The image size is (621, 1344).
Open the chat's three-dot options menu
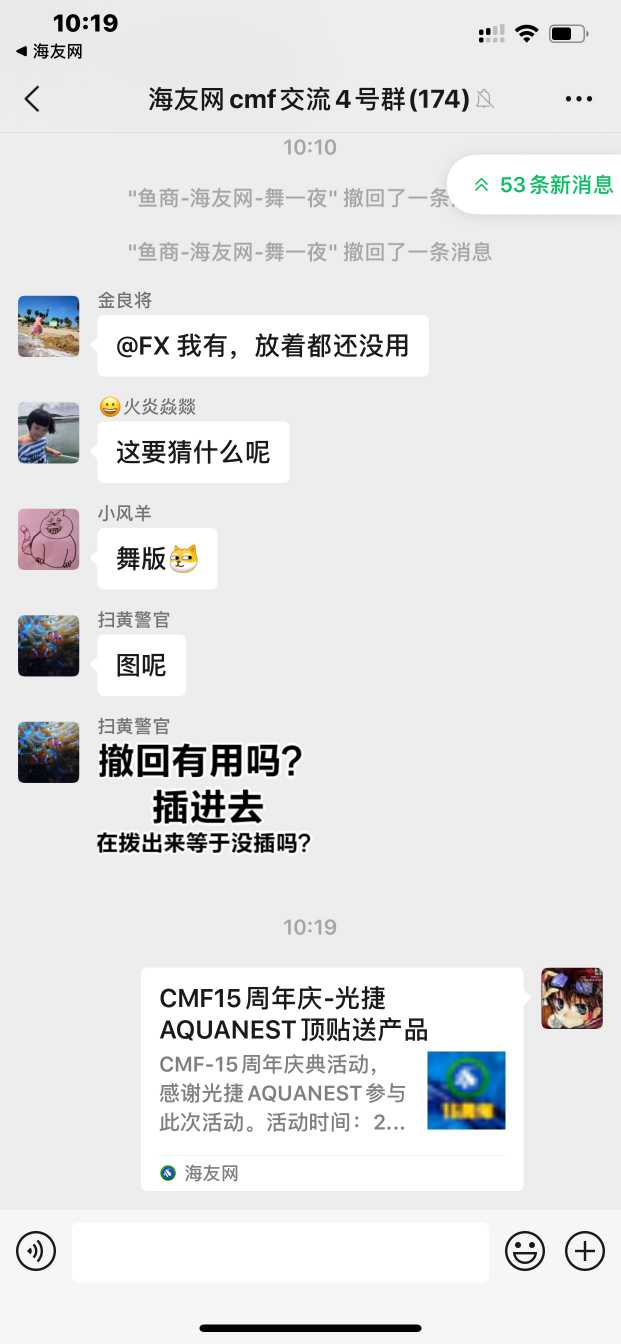tap(579, 98)
